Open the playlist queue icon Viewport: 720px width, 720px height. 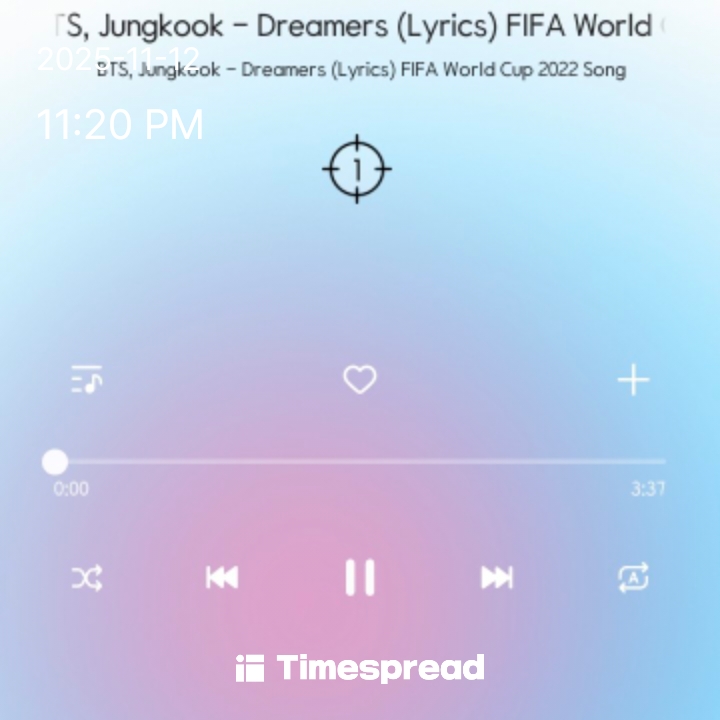87,380
